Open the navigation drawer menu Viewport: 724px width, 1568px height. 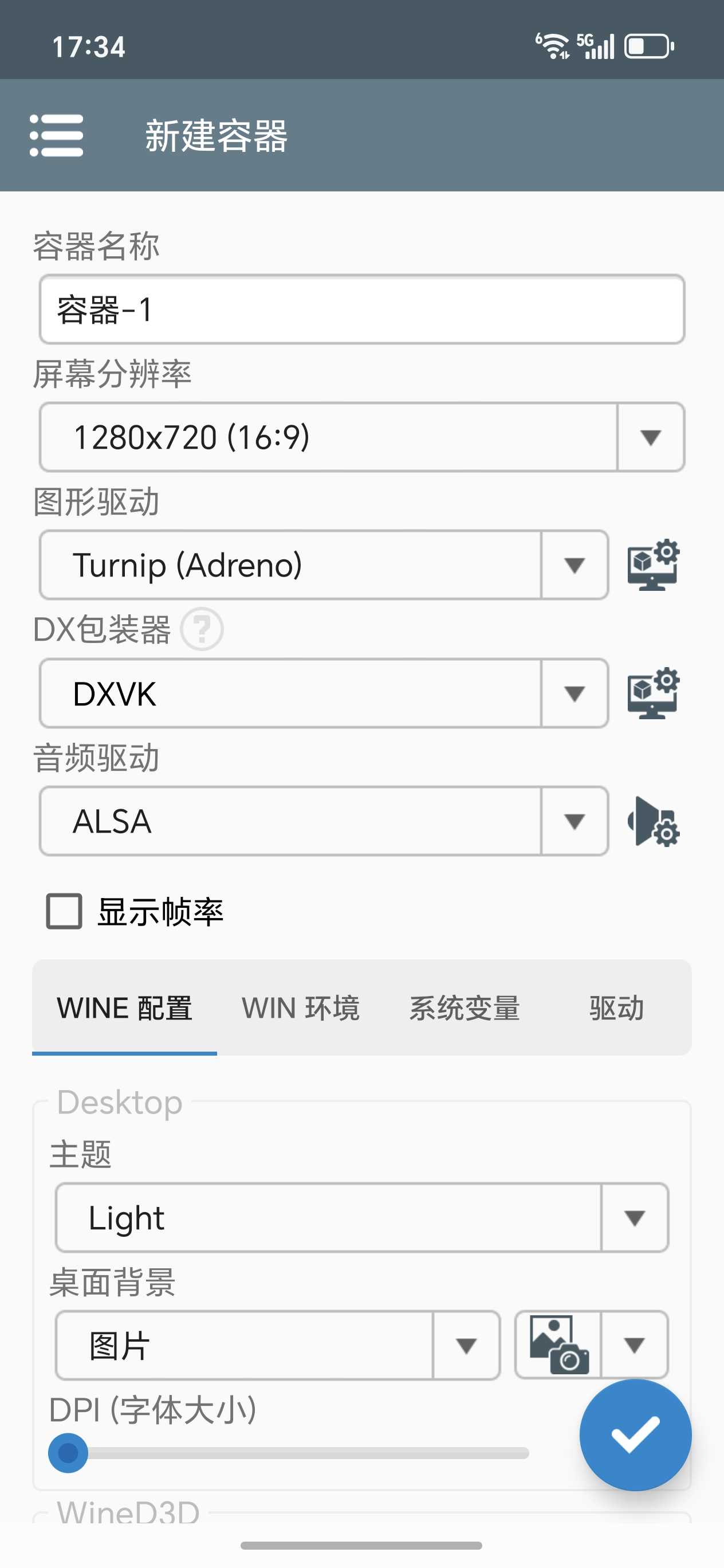pyautogui.click(x=56, y=135)
